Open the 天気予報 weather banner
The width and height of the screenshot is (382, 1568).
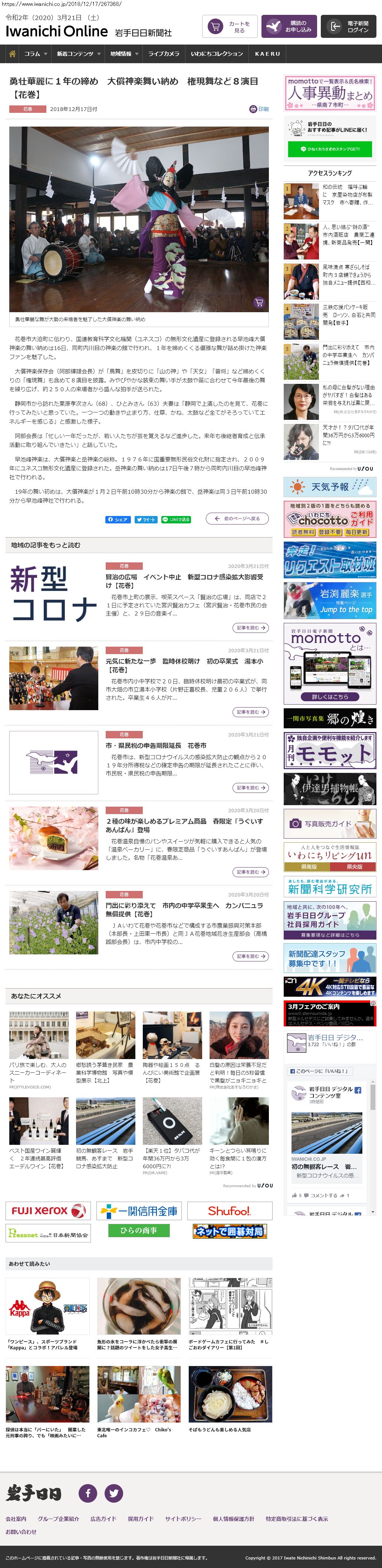pyautogui.click(x=330, y=487)
